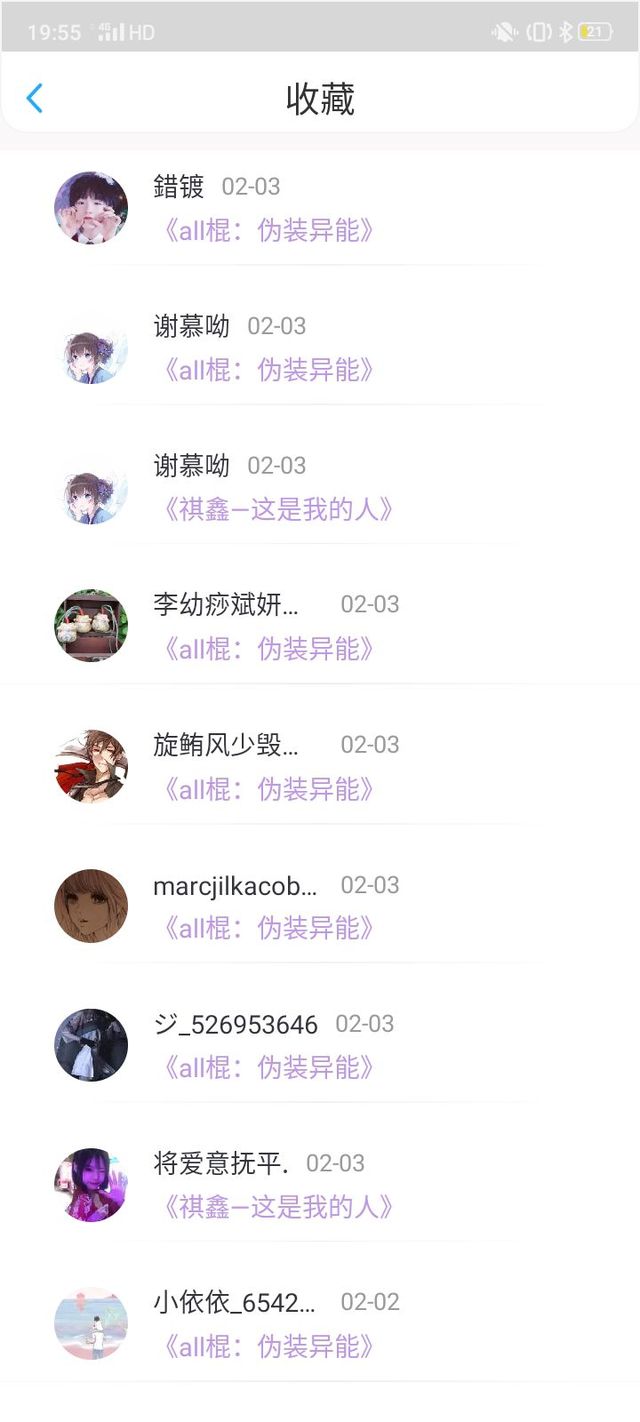Screen dimensions: 640x1422
Task: Tap 错镀's profile avatar
Action: coord(91,208)
